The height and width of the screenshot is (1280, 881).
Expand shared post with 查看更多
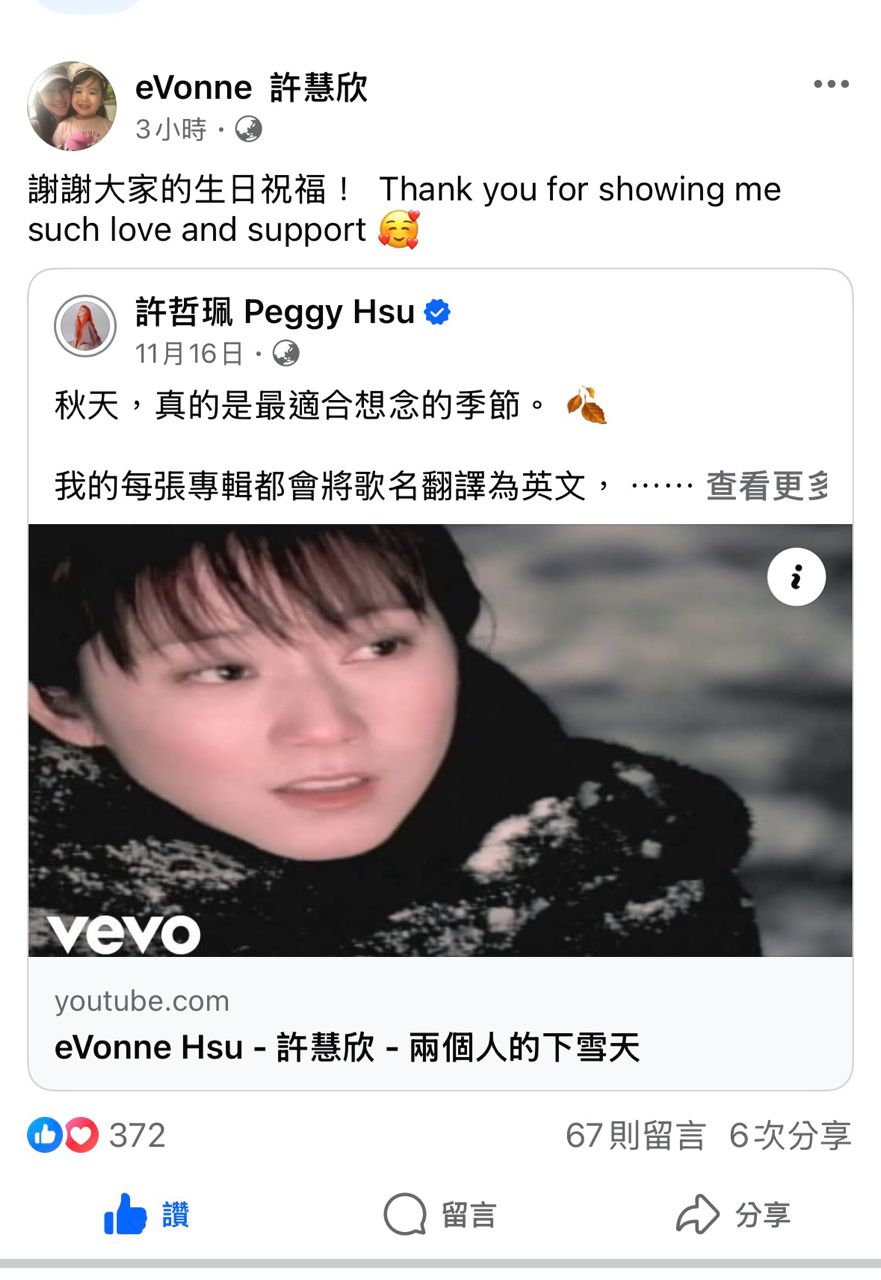point(767,486)
